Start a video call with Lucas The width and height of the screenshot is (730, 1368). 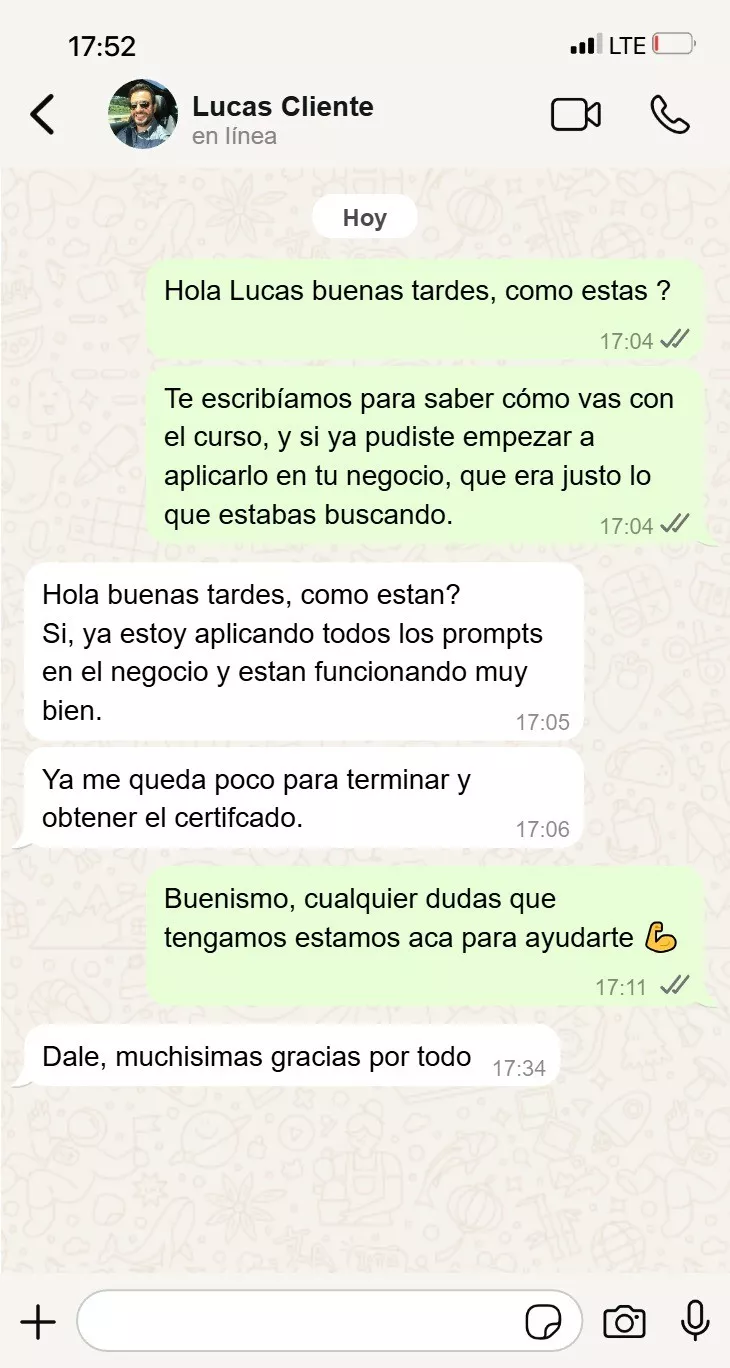pos(576,115)
